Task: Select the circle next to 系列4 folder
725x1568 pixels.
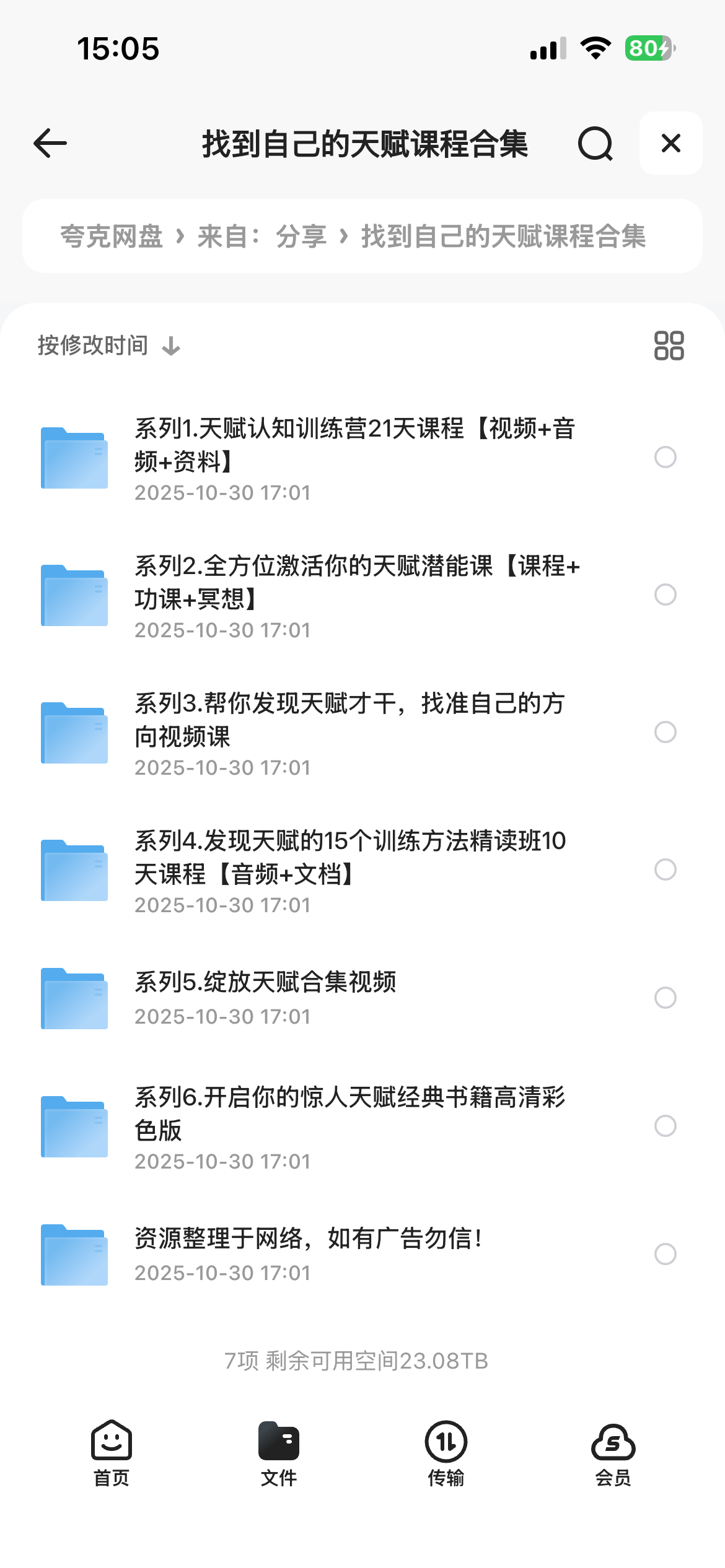Action: click(x=666, y=870)
